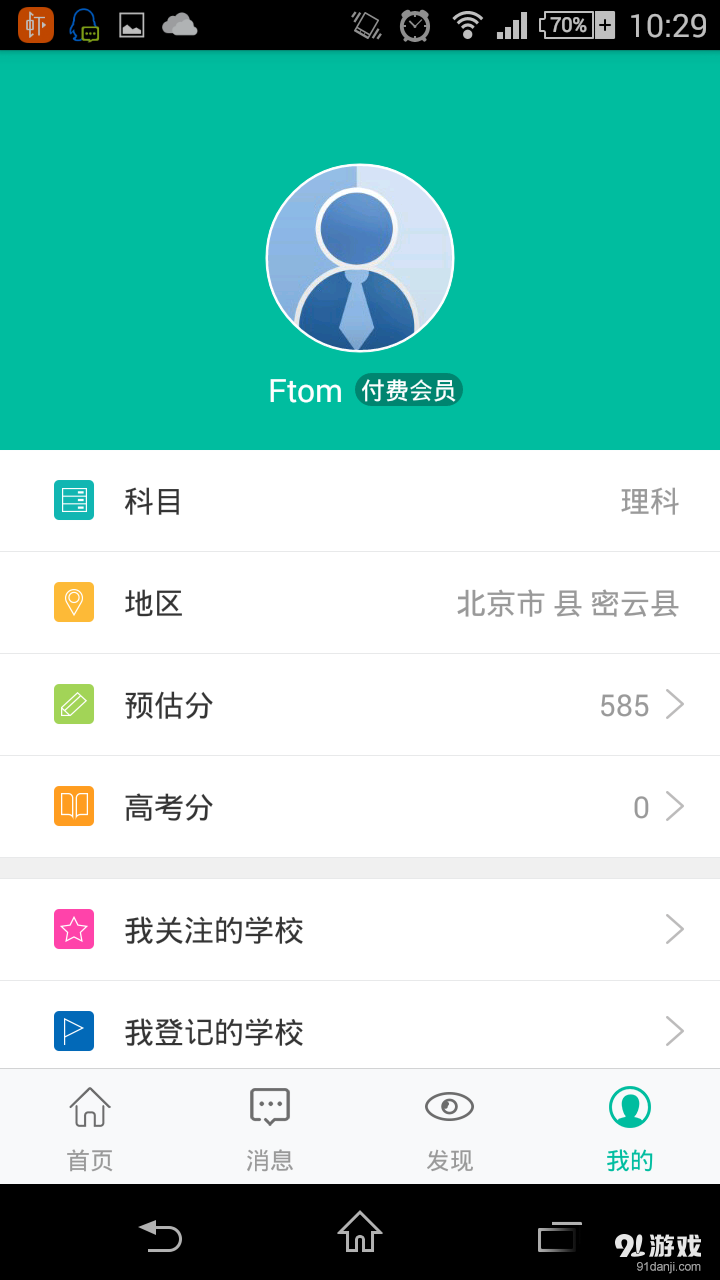Click the 消息 messages chat bubble icon
720x1280 pixels.
[x=269, y=1106]
